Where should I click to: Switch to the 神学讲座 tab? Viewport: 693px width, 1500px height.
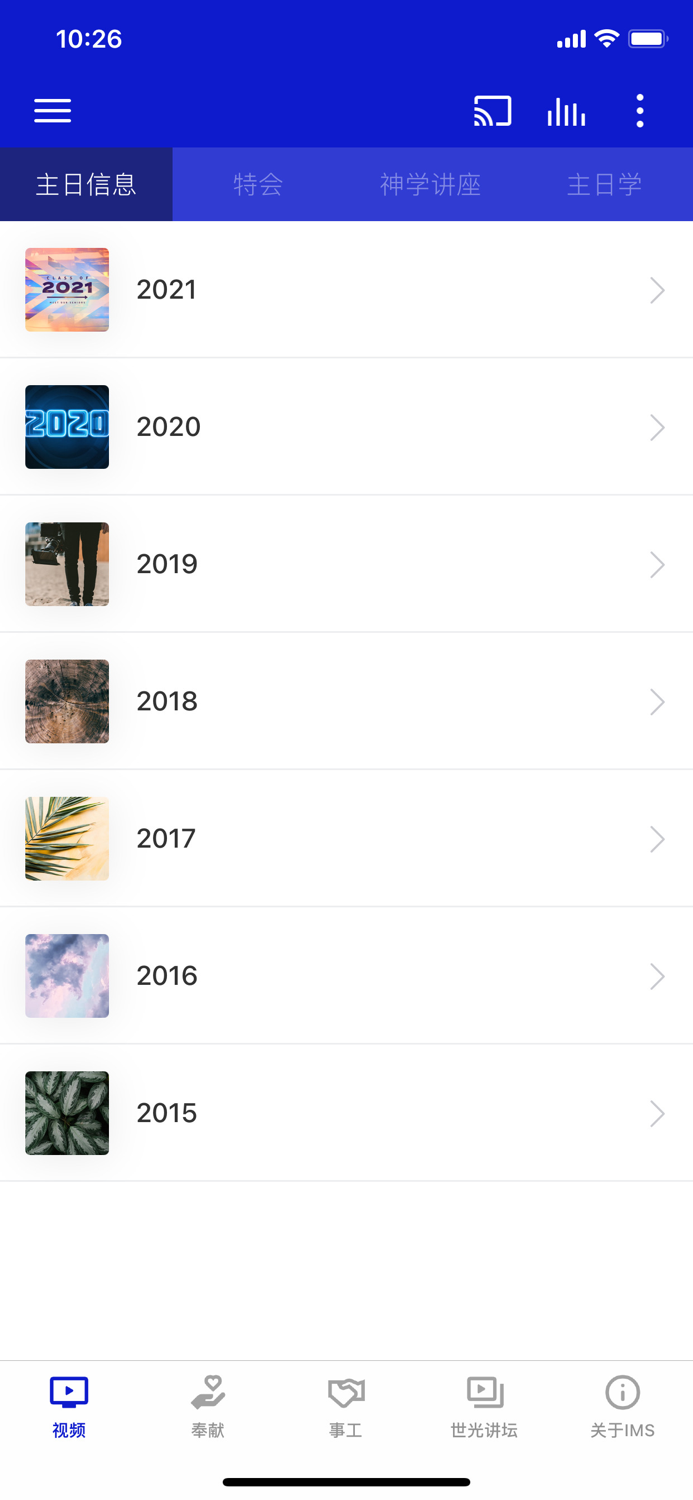(430, 185)
